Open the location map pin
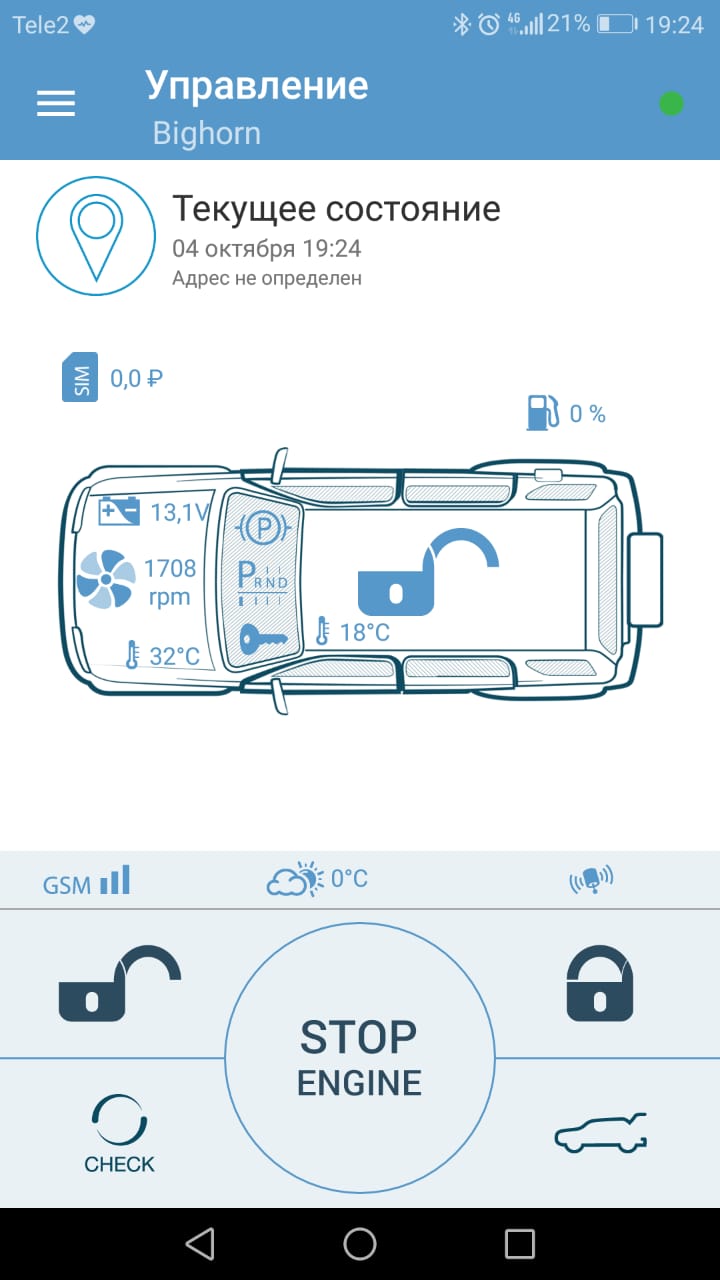The image size is (720, 1280). point(96,235)
